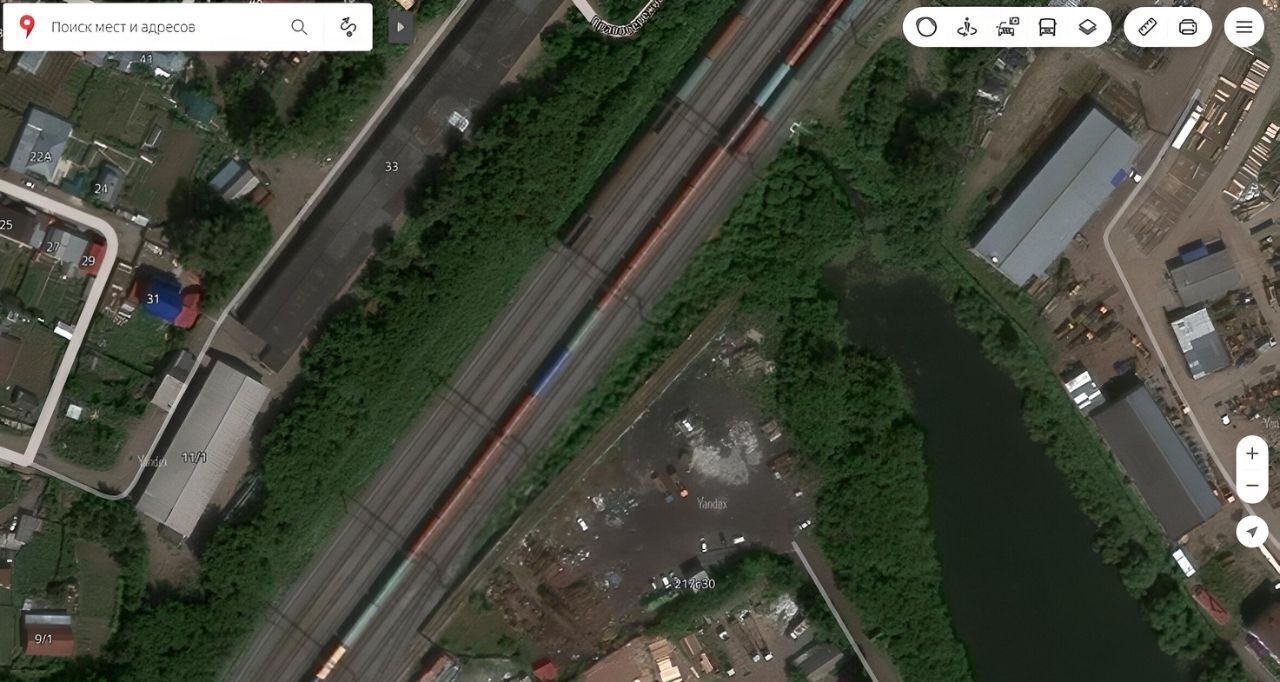Zoom out with the minus button
The image size is (1280, 682).
tap(1252, 487)
